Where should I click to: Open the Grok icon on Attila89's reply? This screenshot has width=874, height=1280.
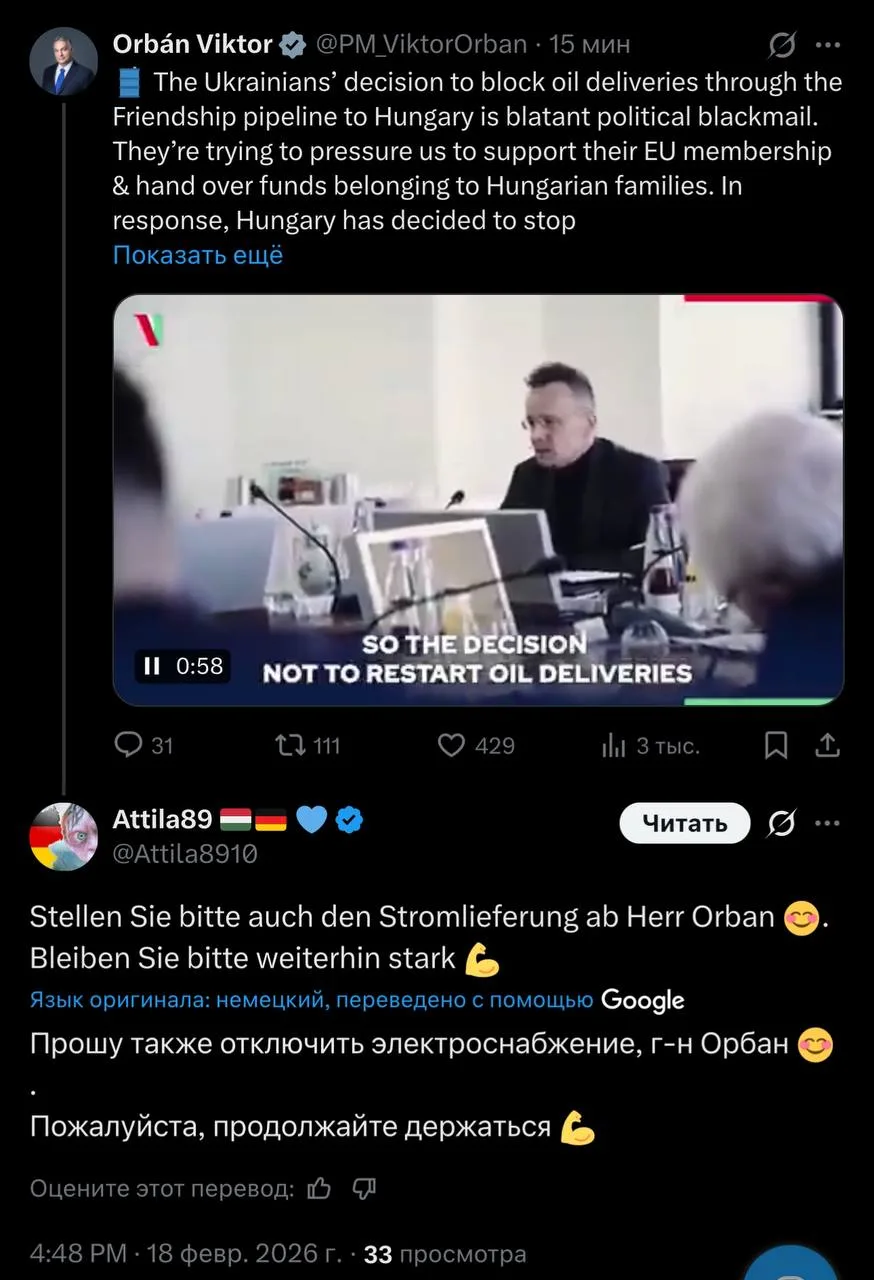pos(781,823)
